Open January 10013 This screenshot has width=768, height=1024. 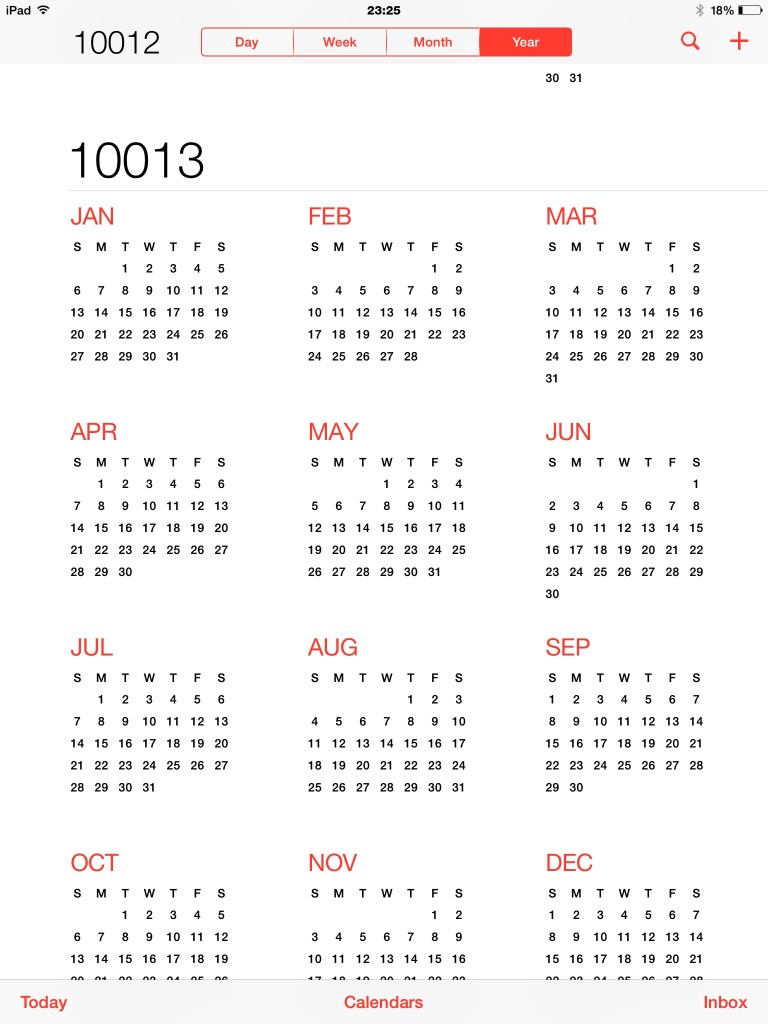pyautogui.click(x=92, y=216)
